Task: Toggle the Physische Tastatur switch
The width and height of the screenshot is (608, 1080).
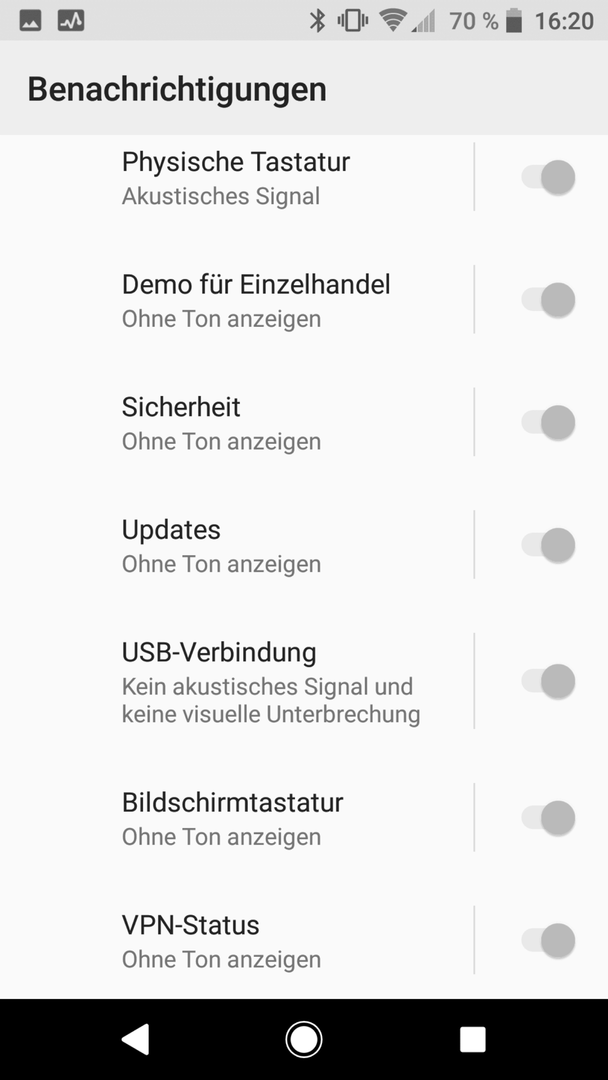Action: point(547,178)
